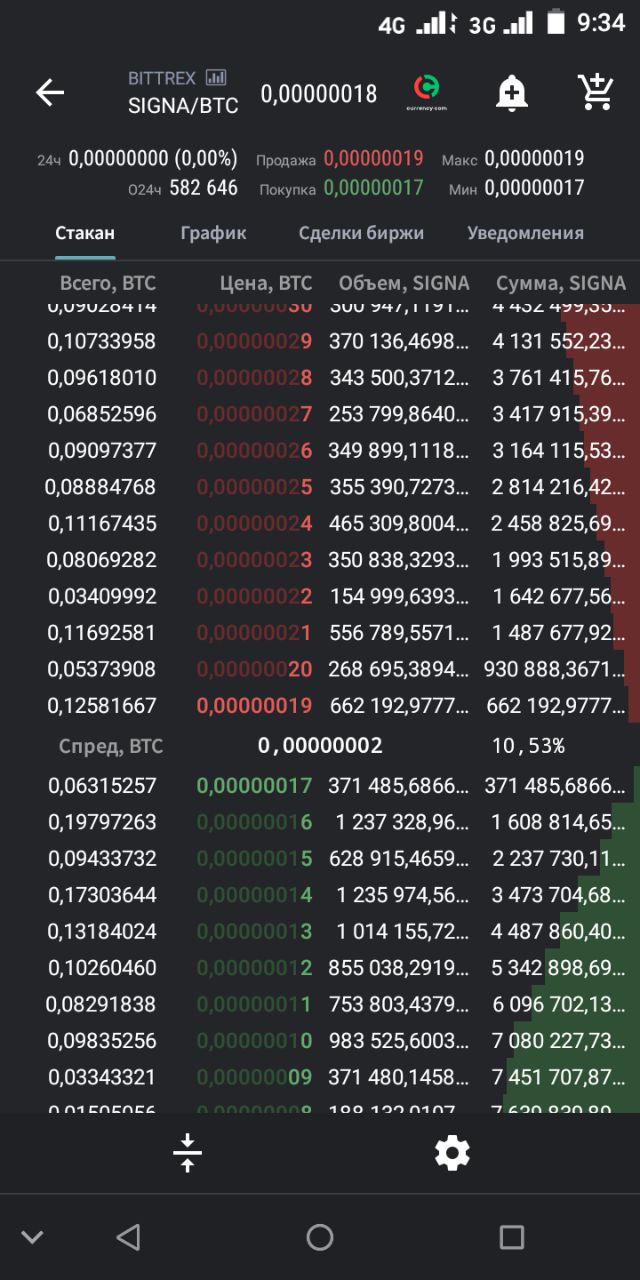The height and width of the screenshot is (1280, 640).
Task: Open the Сделки биржи tab
Action: 361,233
